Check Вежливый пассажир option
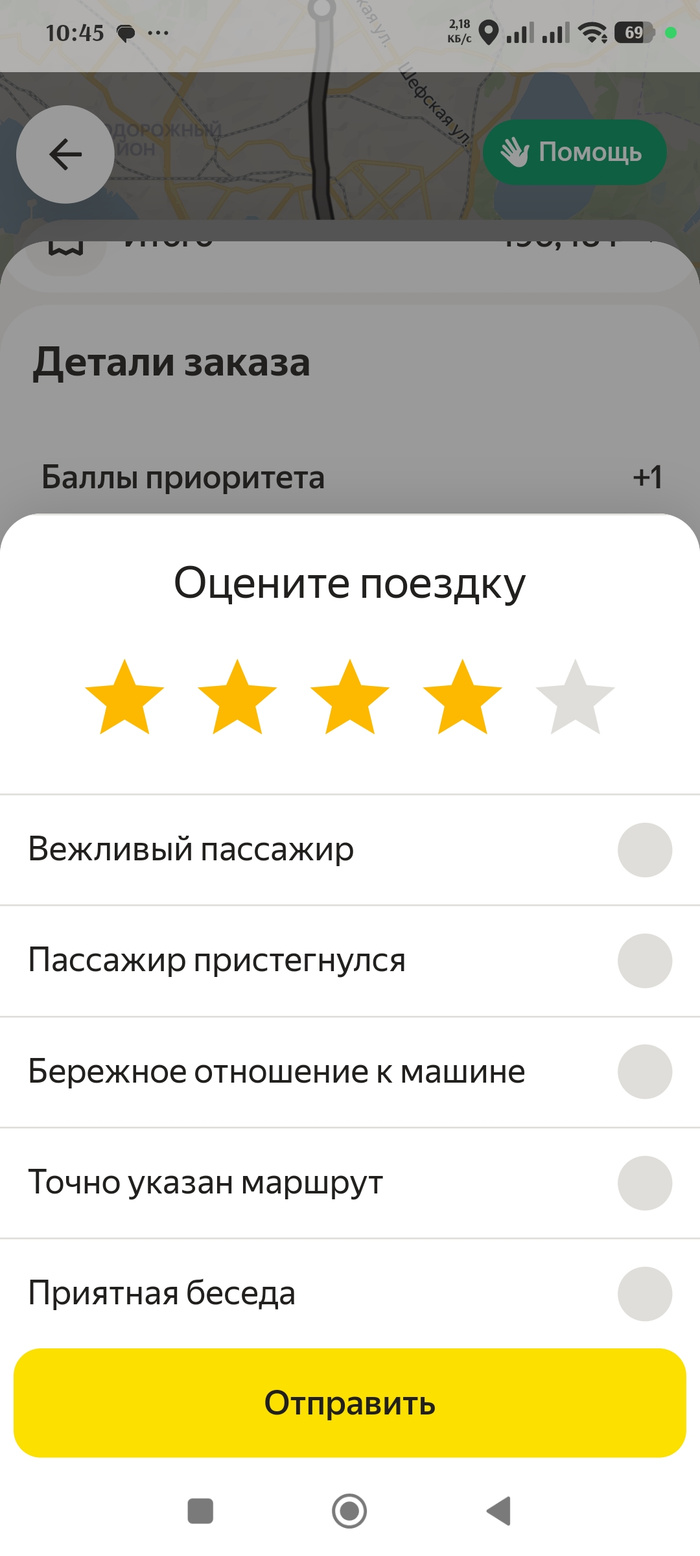Viewport: 700px width, 1556px height. click(644, 850)
